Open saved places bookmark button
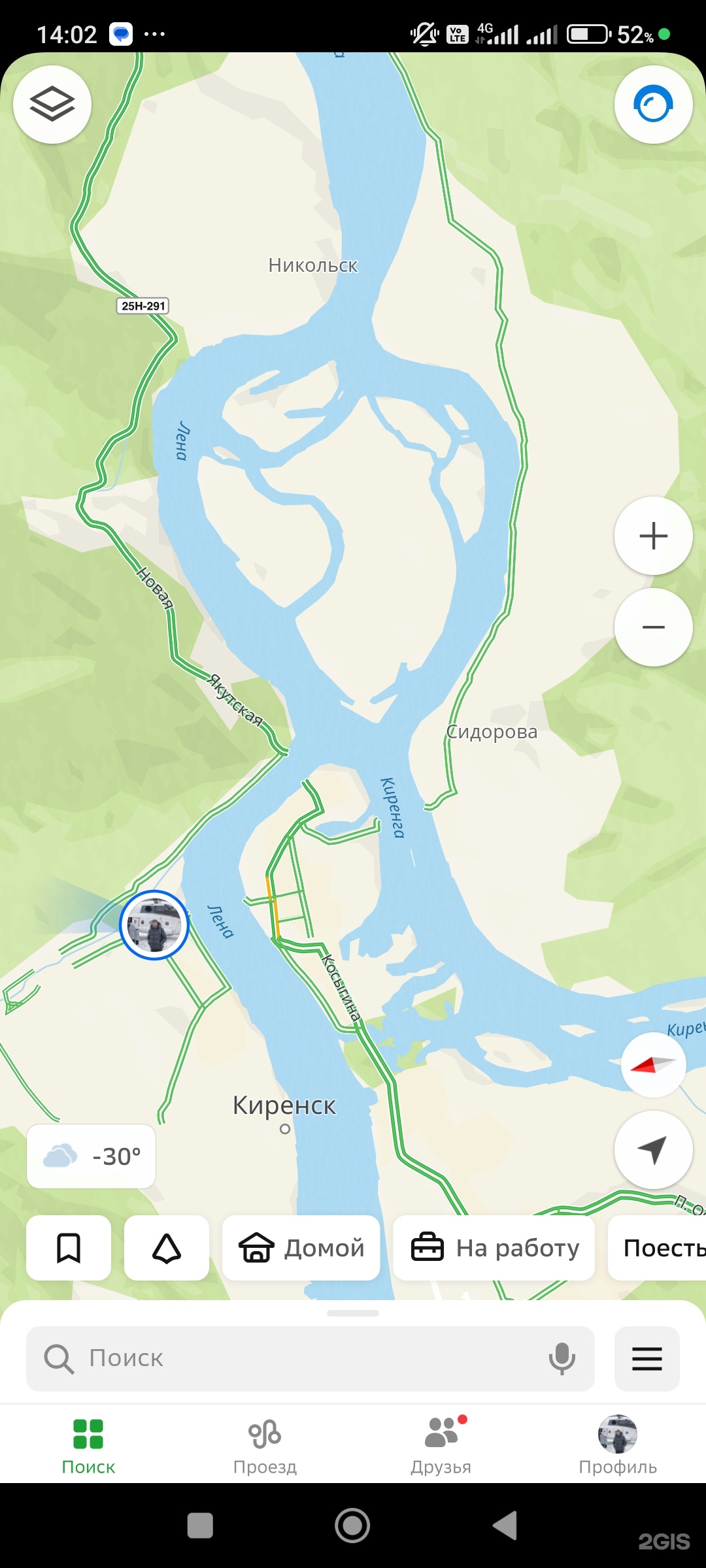Viewport: 706px width, 1568px height. click(69, 1248)
